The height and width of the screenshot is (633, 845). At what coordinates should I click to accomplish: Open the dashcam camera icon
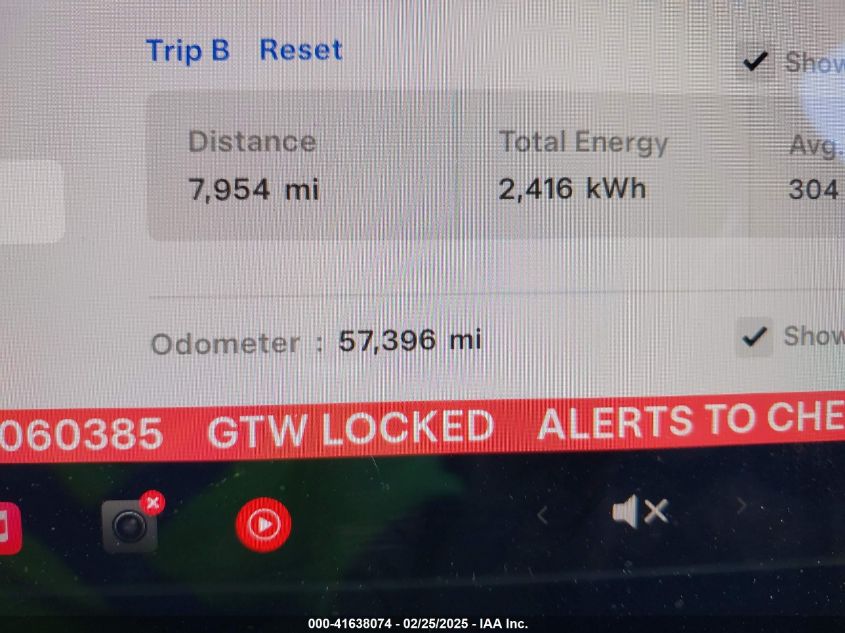[x=130, y=524]
